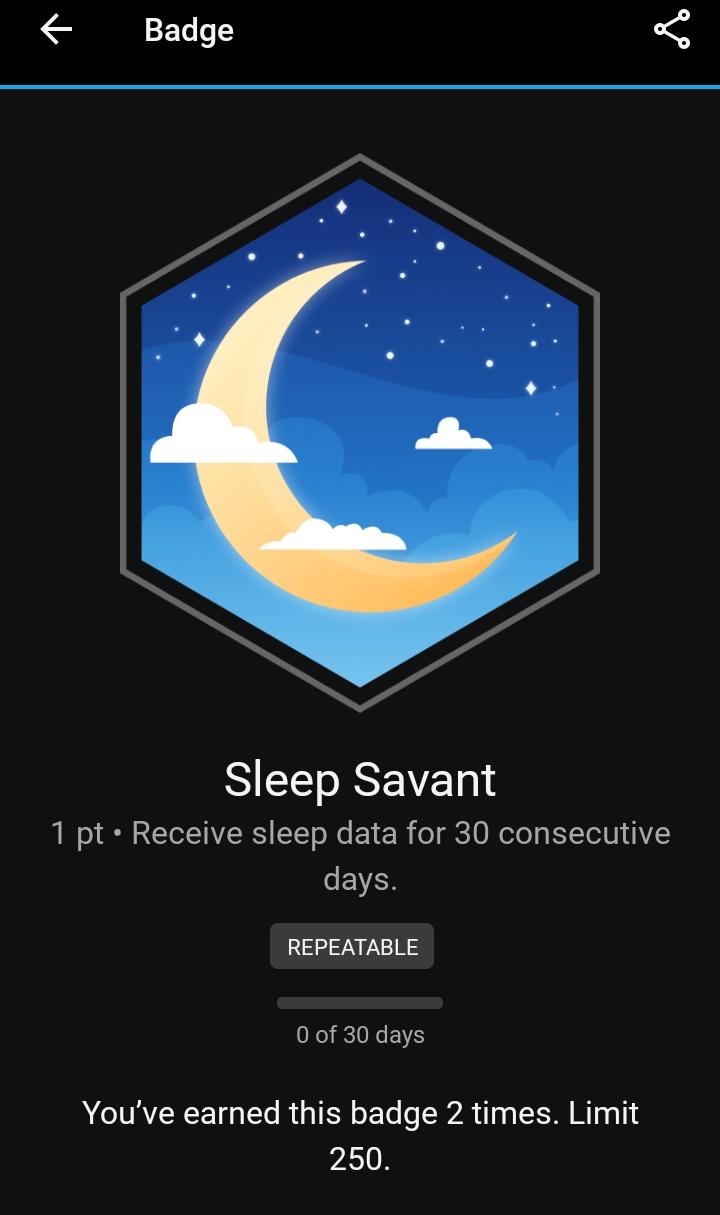Go back from the Badge screen
Viewport: 720px width, 1215px height.
pyautogui.click(x=56, y=30)
